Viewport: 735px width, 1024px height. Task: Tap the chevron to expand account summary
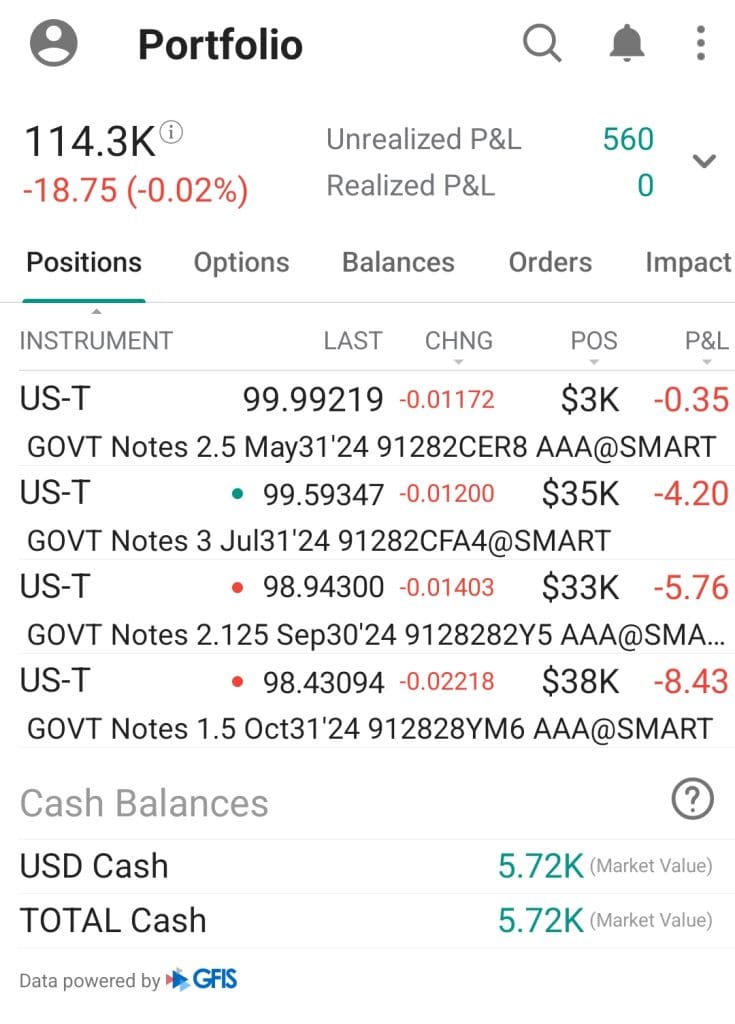705,160
